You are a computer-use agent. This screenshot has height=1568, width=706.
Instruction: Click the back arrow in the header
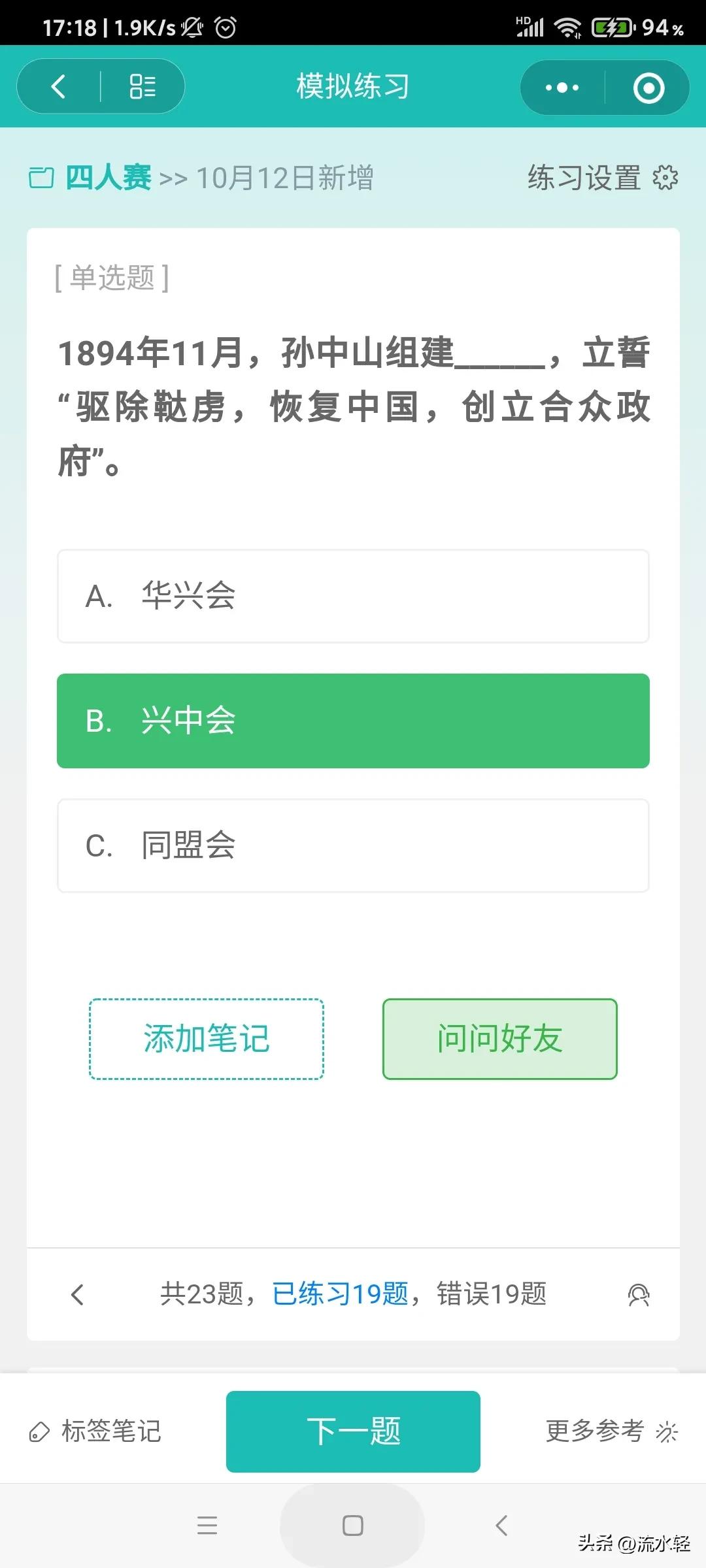[x=59, y=86]
